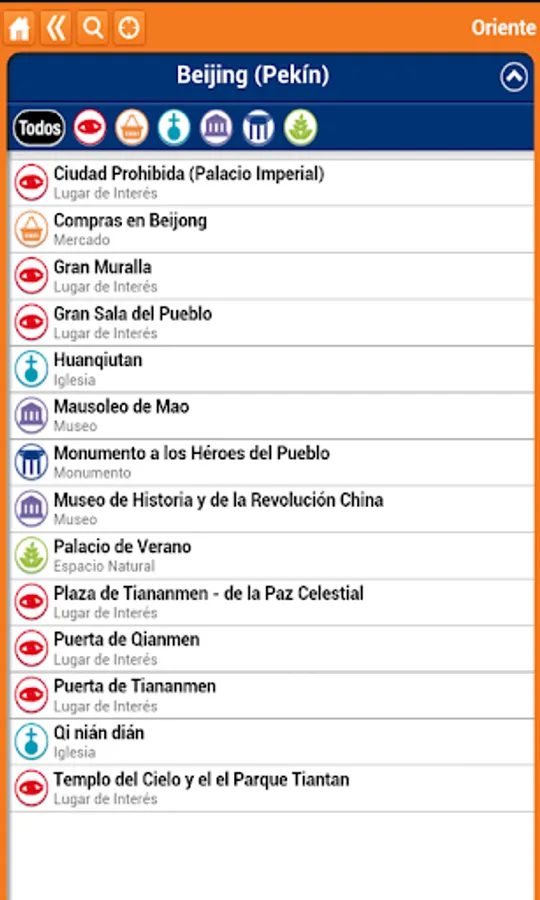The image size is (540, 900).
Task: Open Mausoleo de Mao
Action: [x=271, y=416]
